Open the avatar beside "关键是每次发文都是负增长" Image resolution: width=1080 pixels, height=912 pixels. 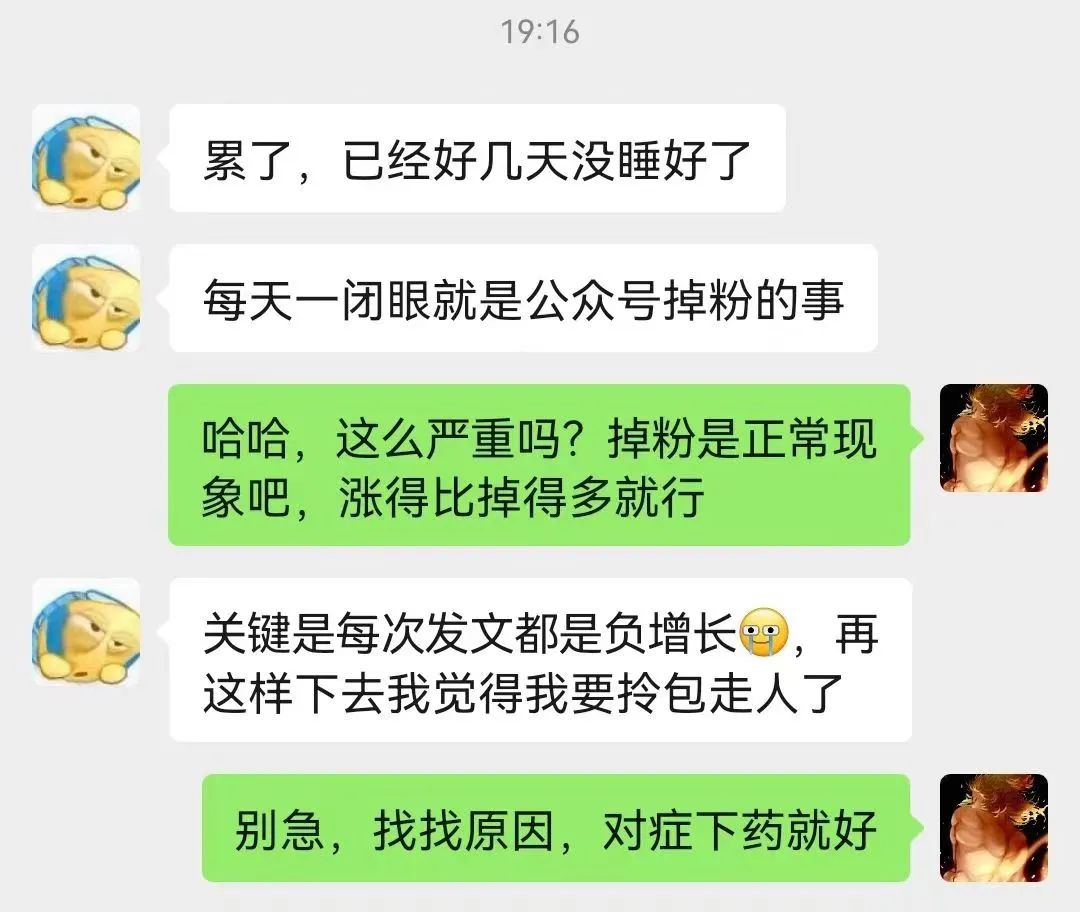tap(86, 631)
